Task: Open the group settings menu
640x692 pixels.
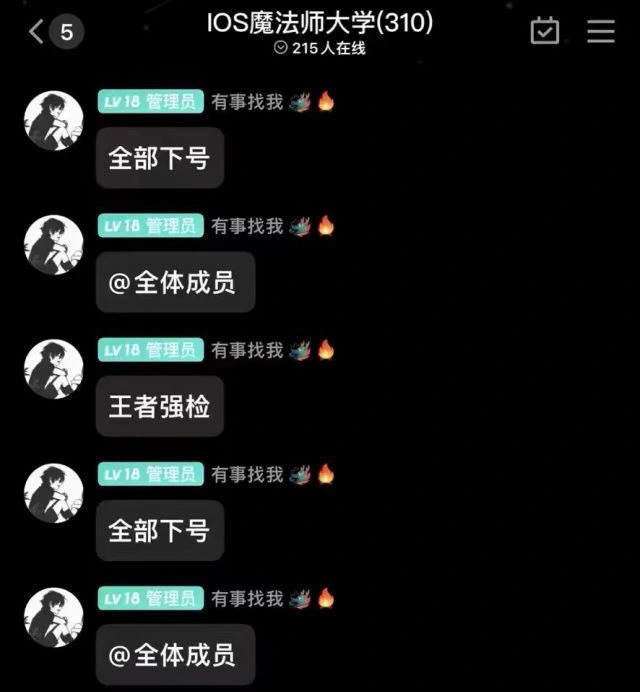Action: click(601, 31)
